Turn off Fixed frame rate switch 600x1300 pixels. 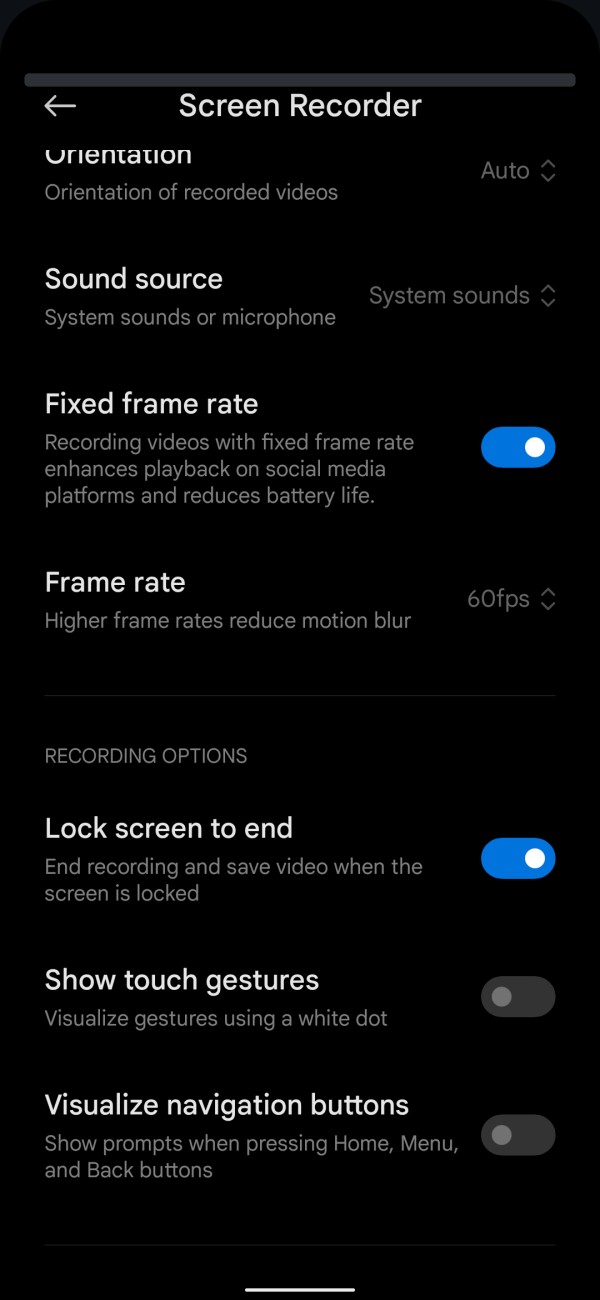click(x=518, y=447)
